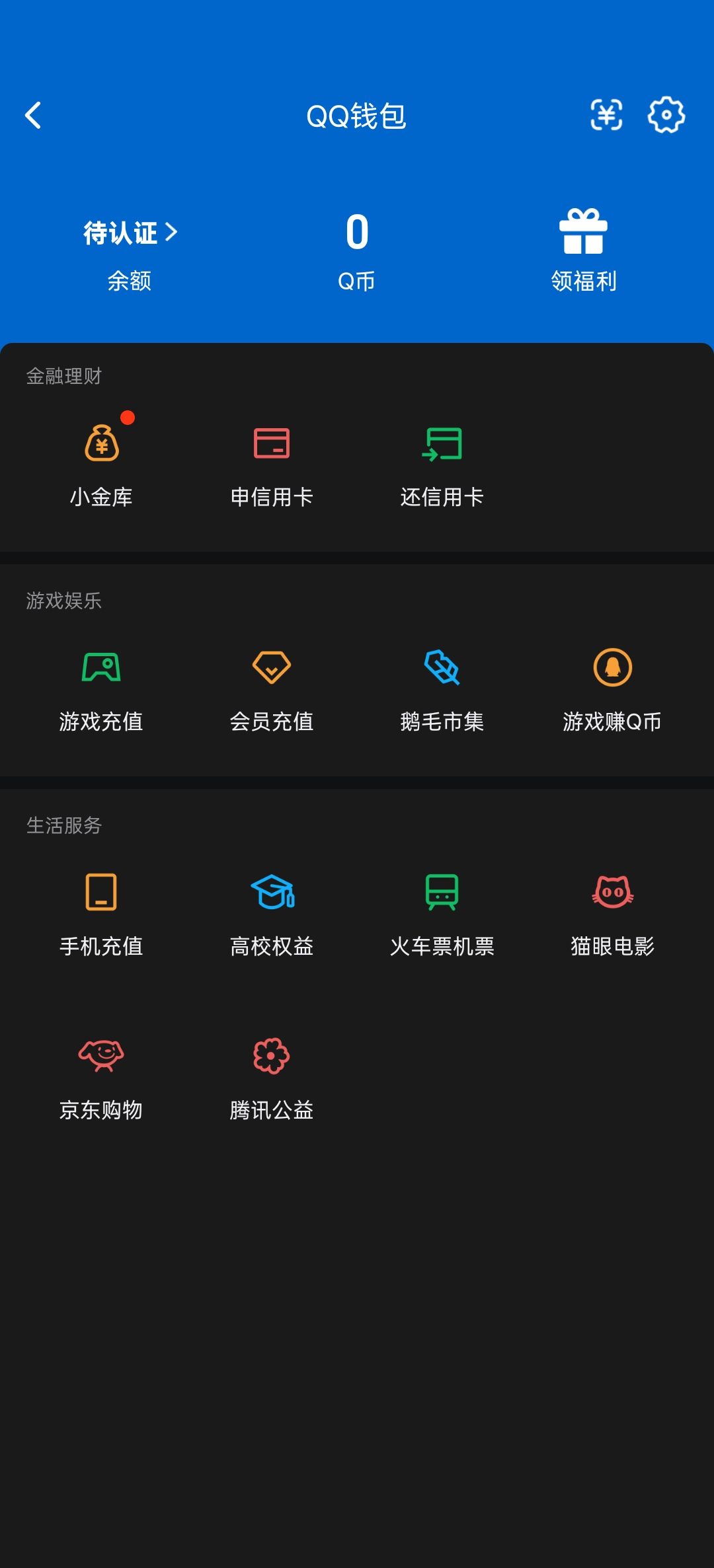
Task: Select the 京东购物 JD dog icon
Action: point(102,1055)
